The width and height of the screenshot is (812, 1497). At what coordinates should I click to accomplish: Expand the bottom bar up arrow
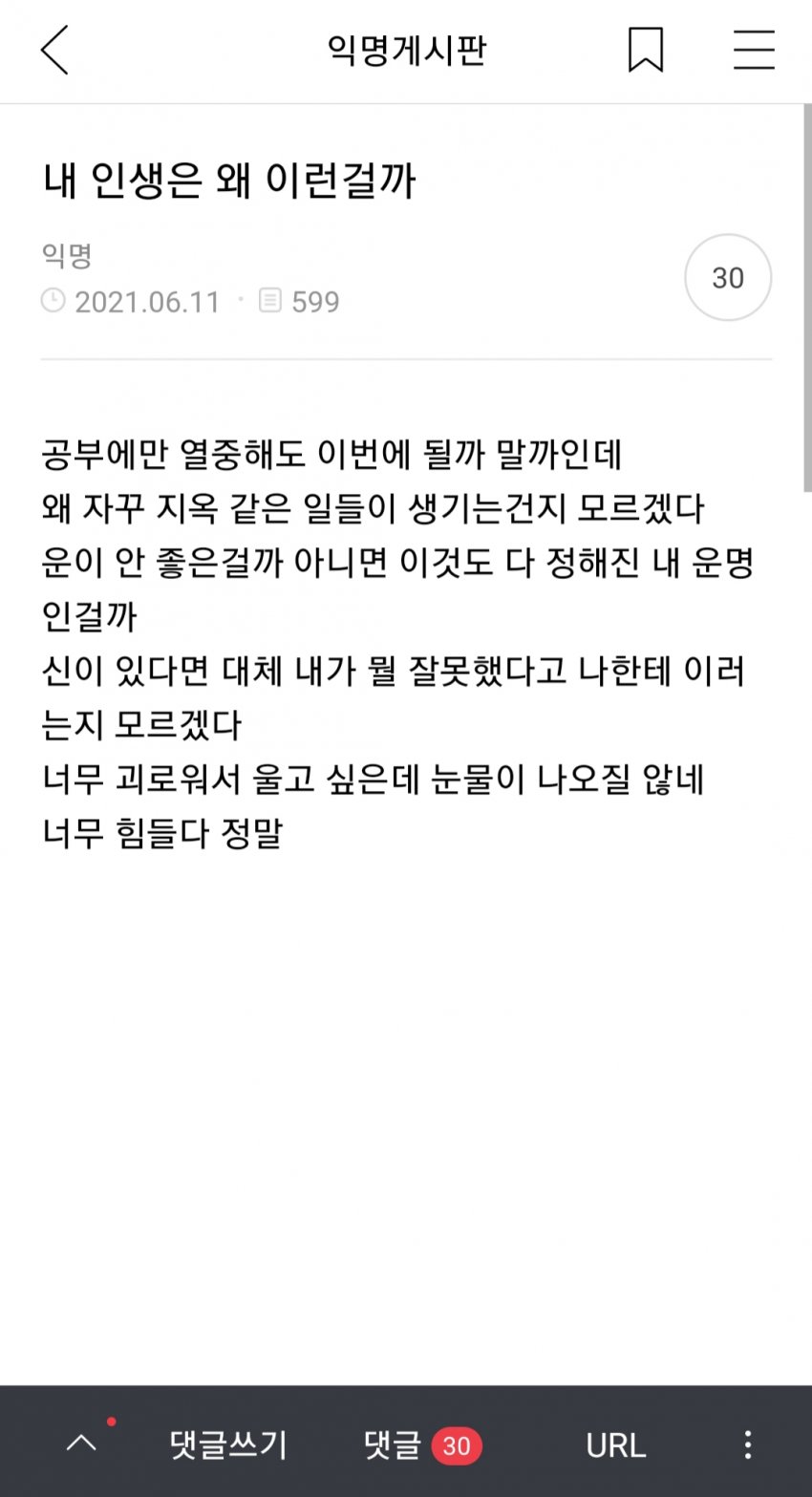pyautogui.click(x=82, y=1444)
